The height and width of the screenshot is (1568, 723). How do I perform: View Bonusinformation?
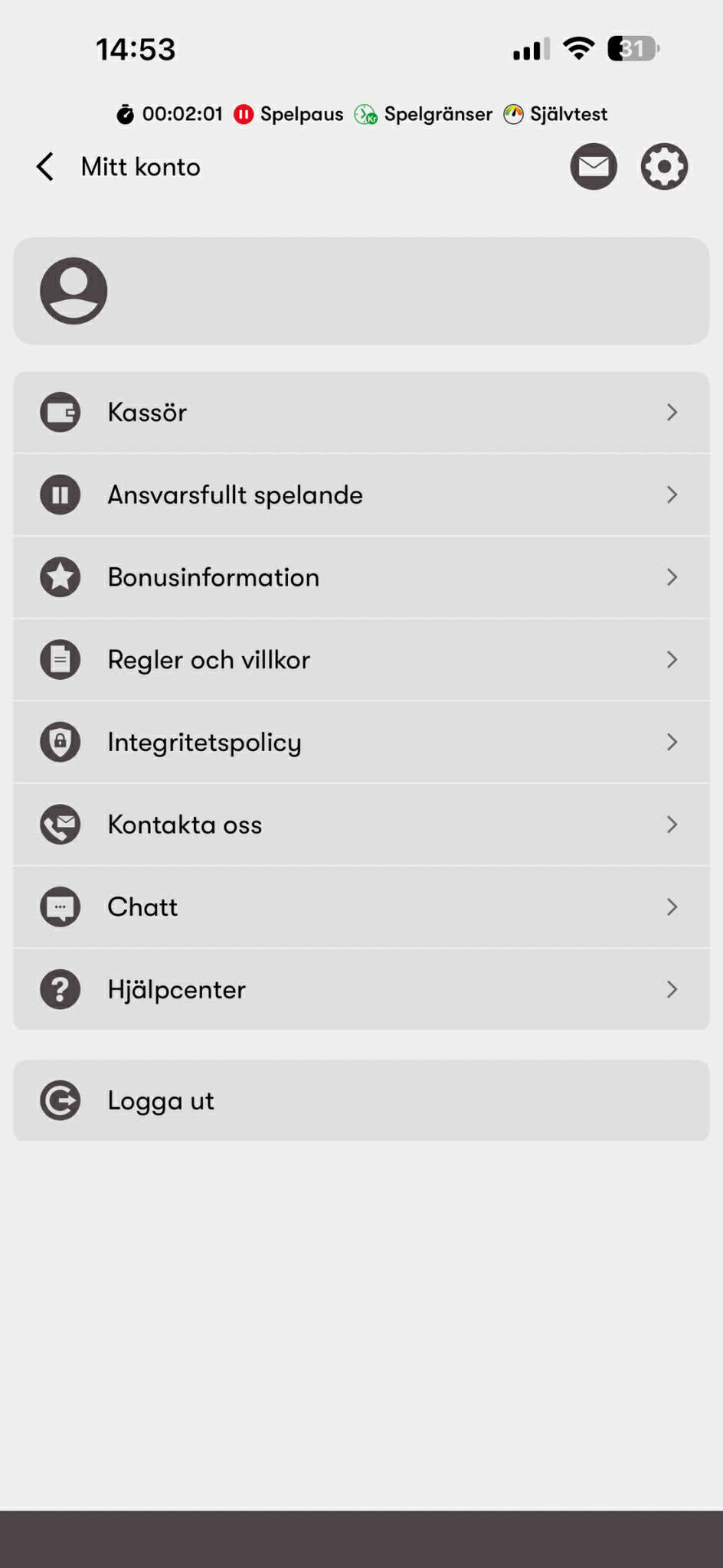coord(361,577)
